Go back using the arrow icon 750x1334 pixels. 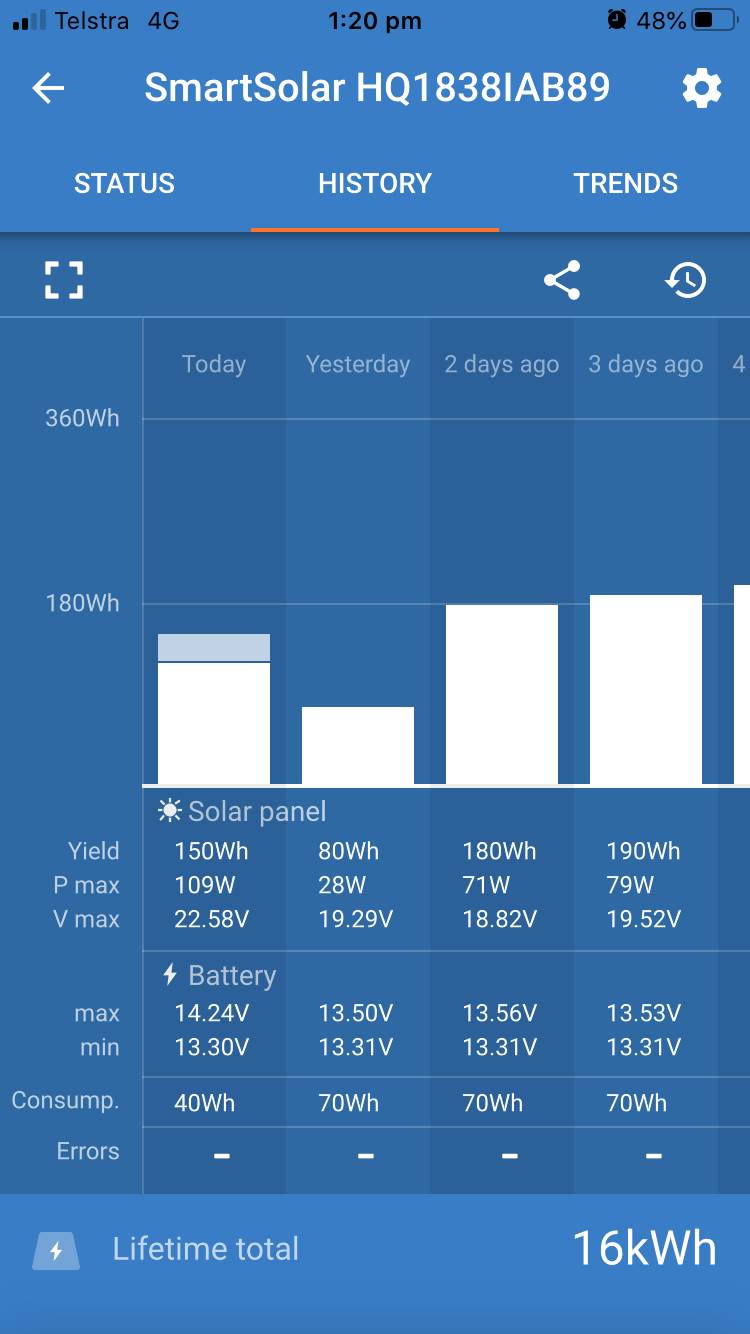48,89
